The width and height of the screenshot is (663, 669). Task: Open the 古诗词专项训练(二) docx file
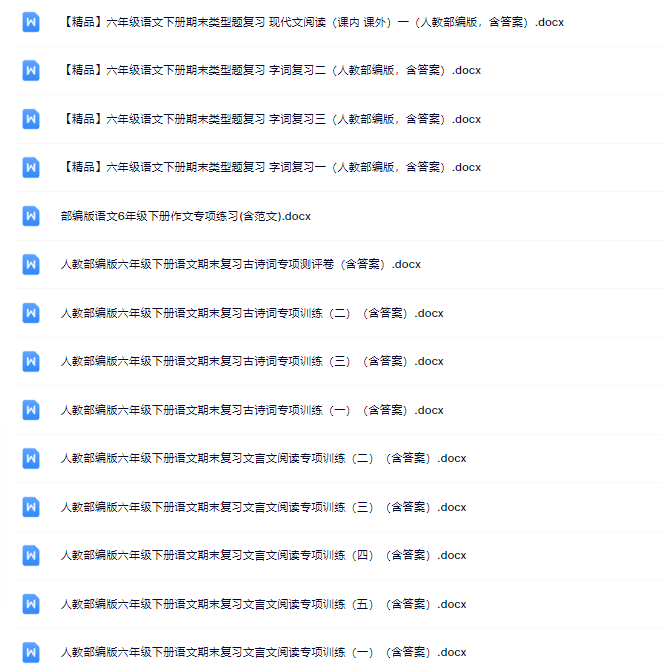(251, 313)
